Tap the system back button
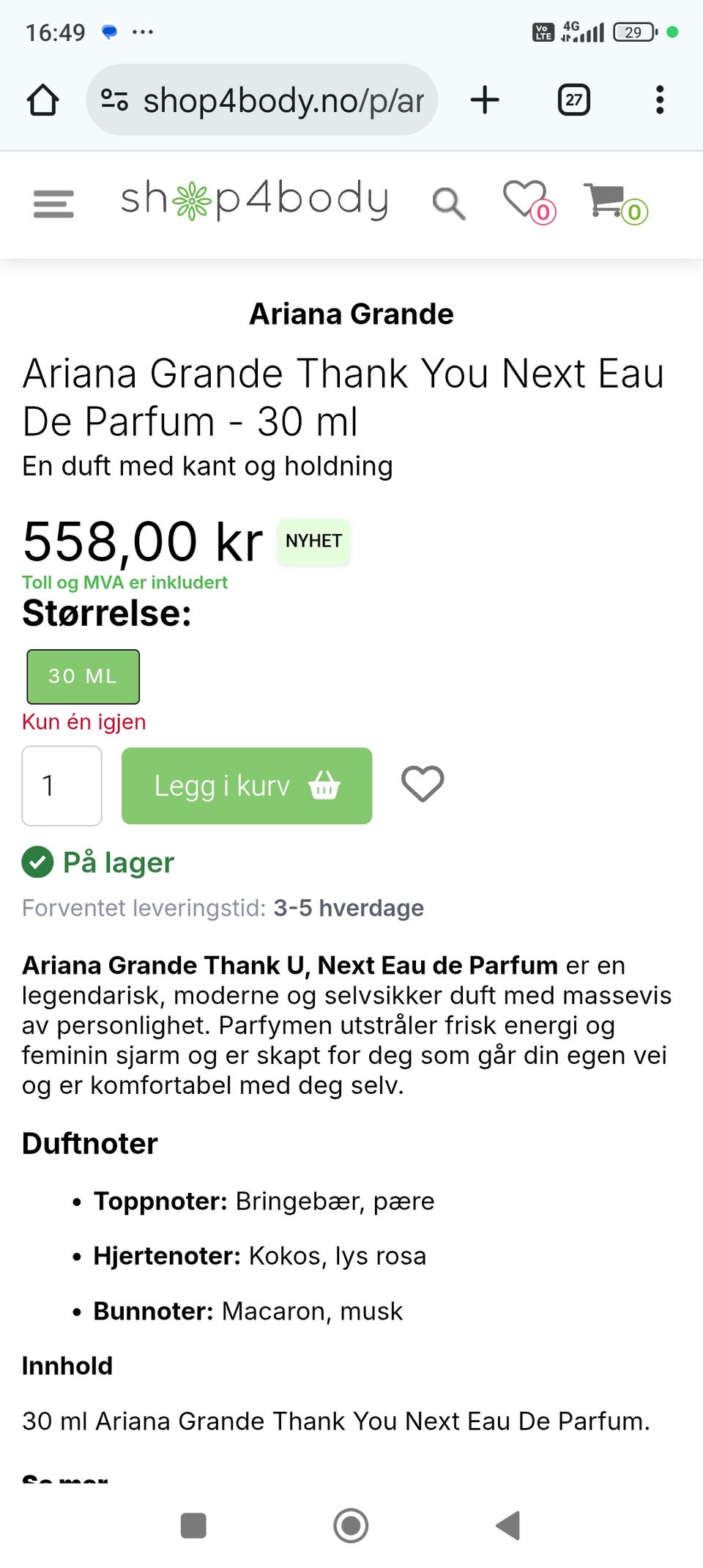 click(x=508, y=1526)
